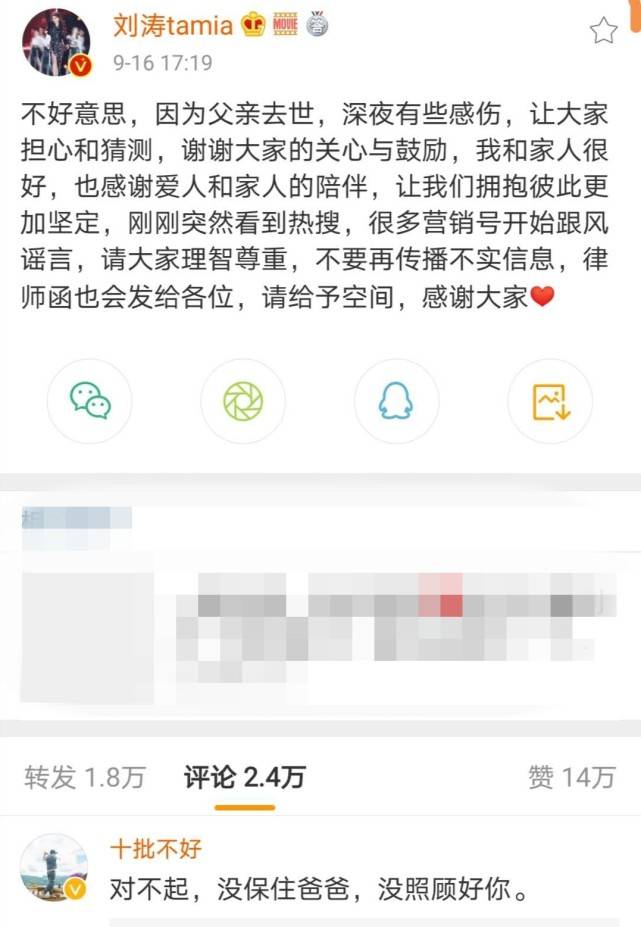Favorite this post with the star icon
Viewport: 641px width, 927px height.
[603, 31]
